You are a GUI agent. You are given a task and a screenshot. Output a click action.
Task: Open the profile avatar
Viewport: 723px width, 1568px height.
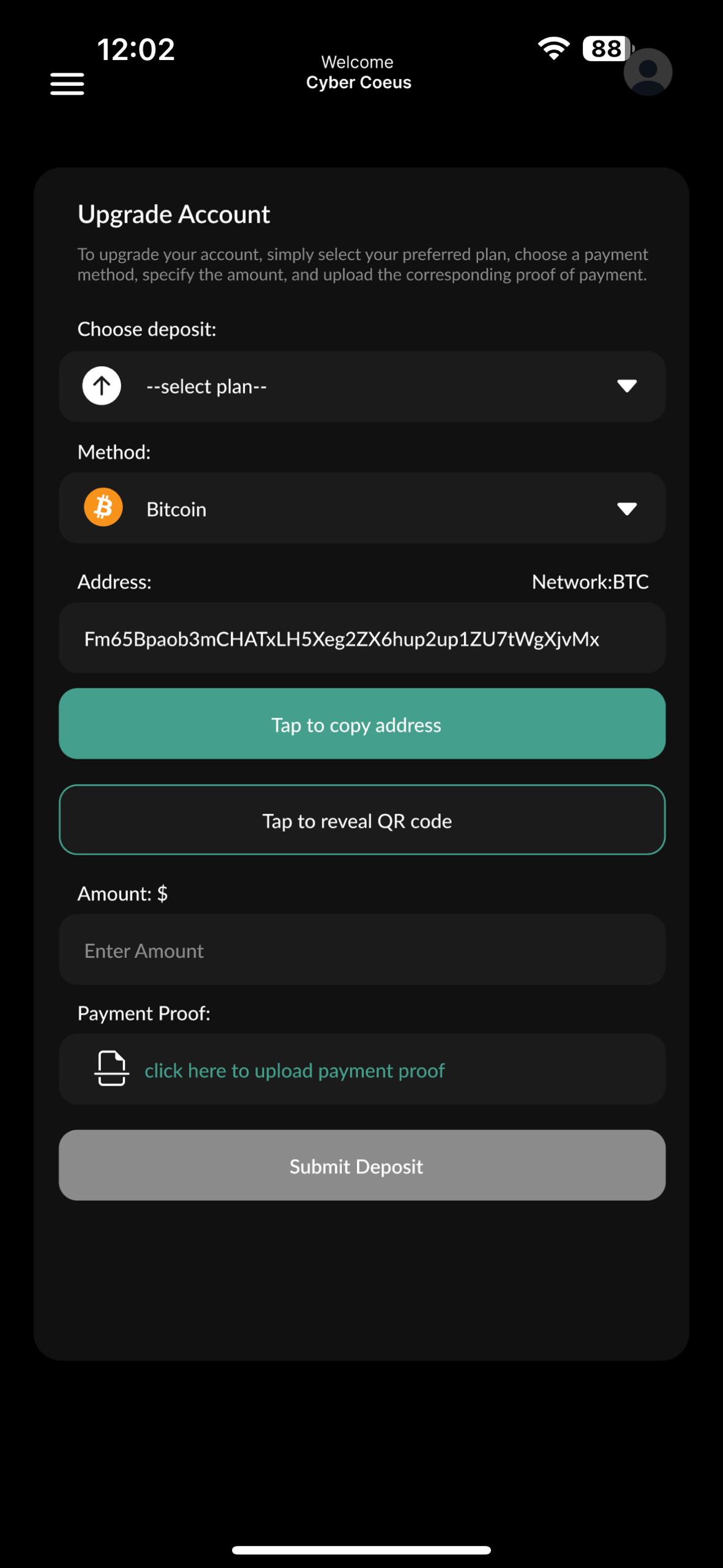pos(648,72)
